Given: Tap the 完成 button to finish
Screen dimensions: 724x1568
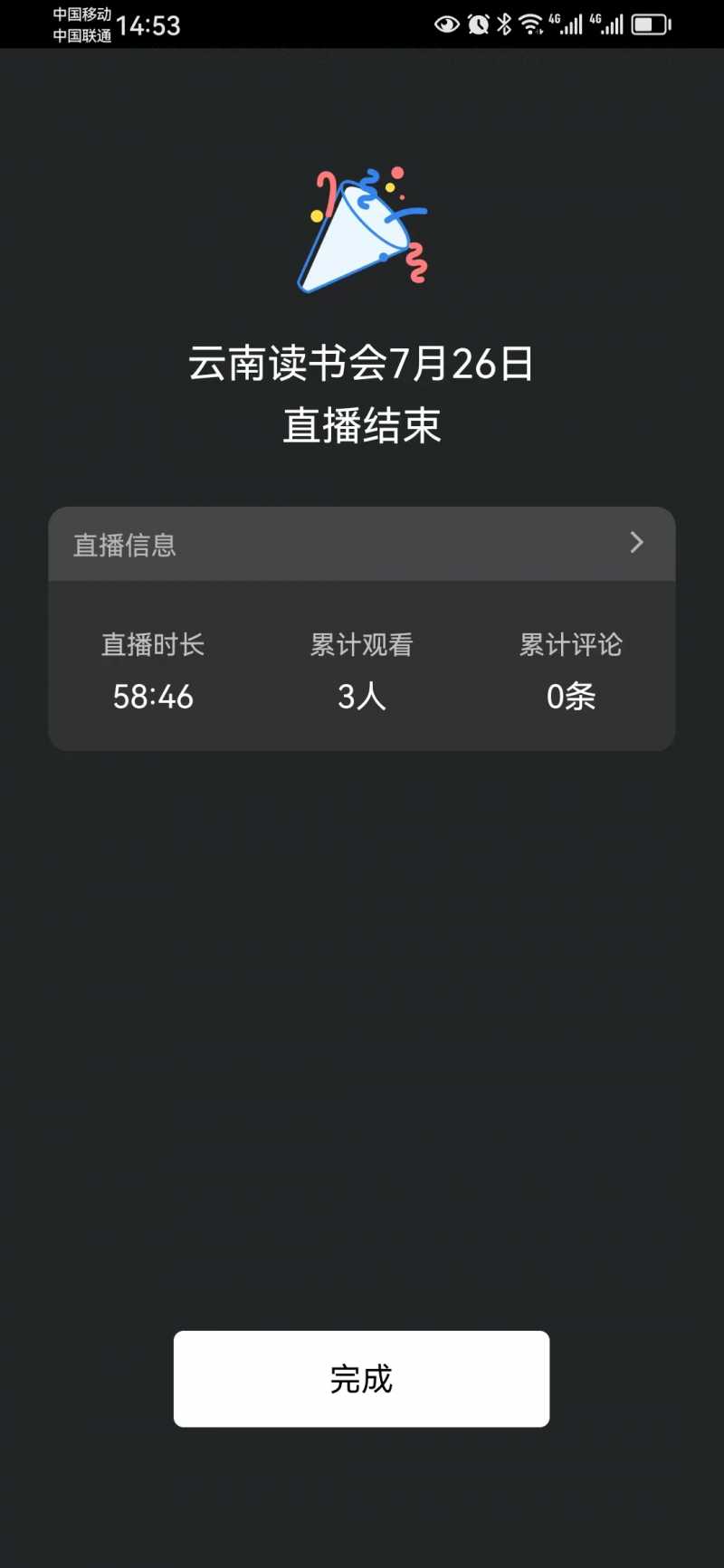Looking at the screenshot, I should point(361,1378).
